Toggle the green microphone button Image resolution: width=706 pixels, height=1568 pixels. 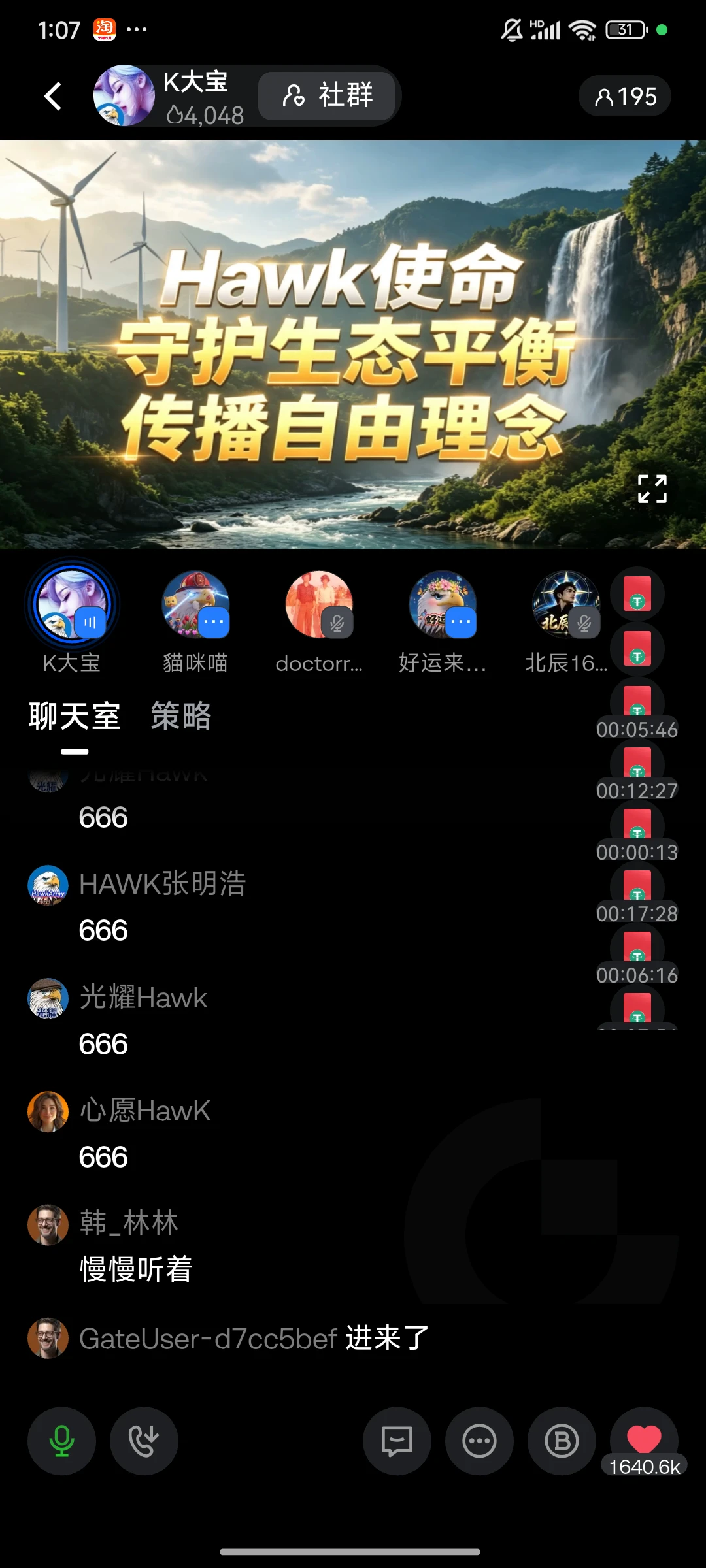click(61, 1441)
